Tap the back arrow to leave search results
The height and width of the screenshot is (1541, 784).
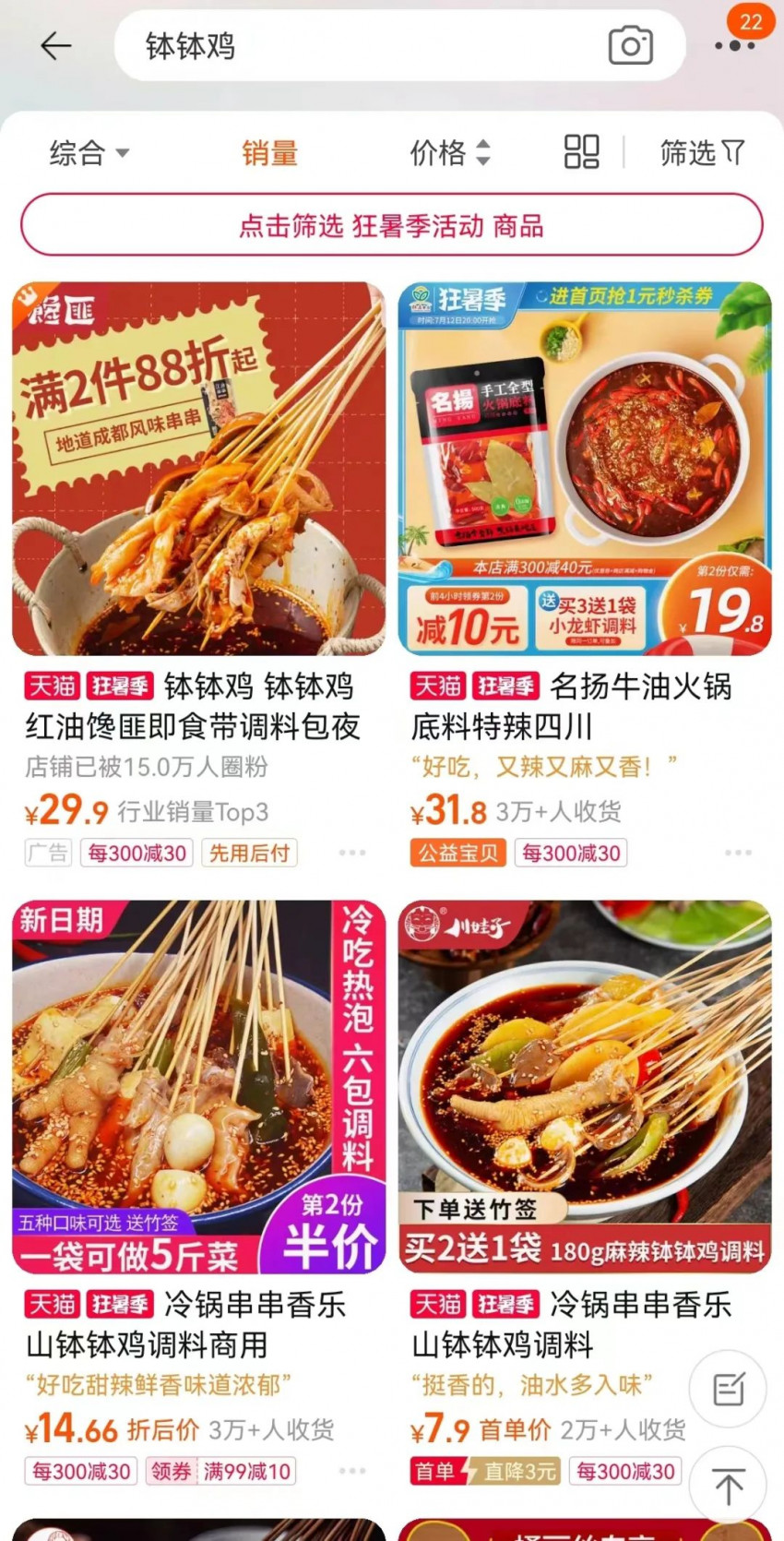55,44
